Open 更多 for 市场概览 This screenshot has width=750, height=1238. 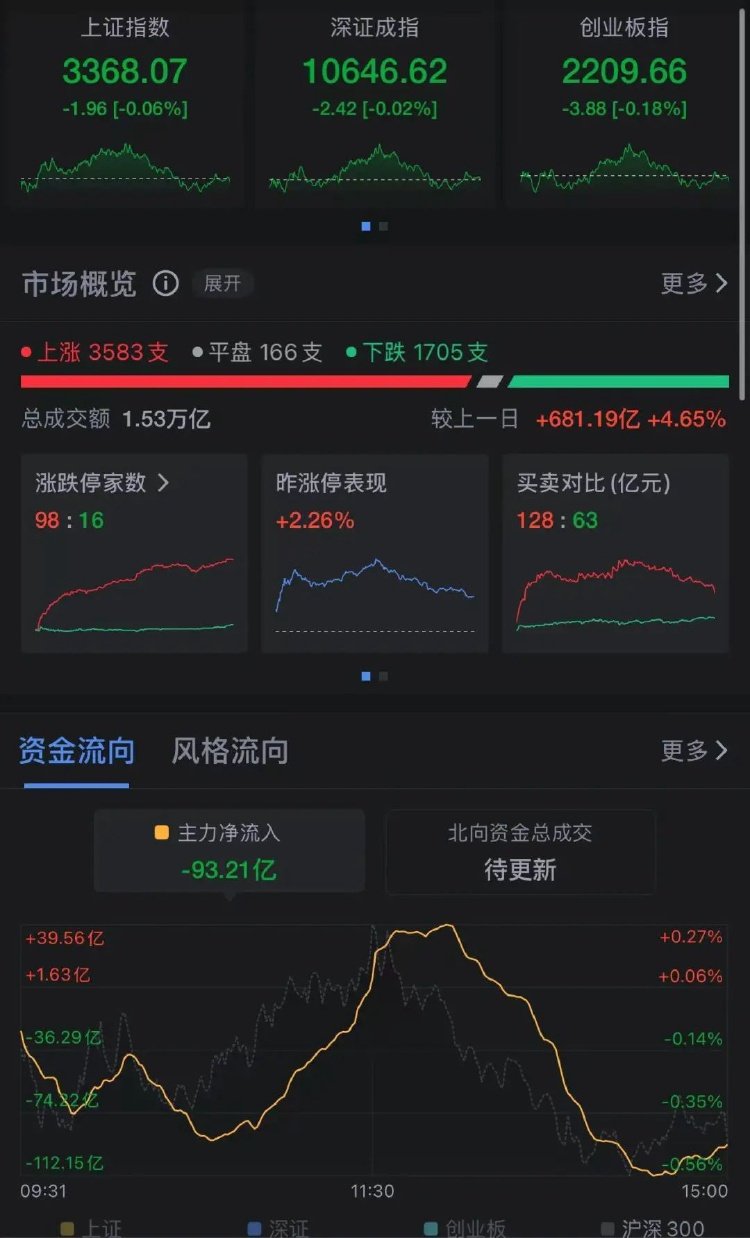coord(695,284)
